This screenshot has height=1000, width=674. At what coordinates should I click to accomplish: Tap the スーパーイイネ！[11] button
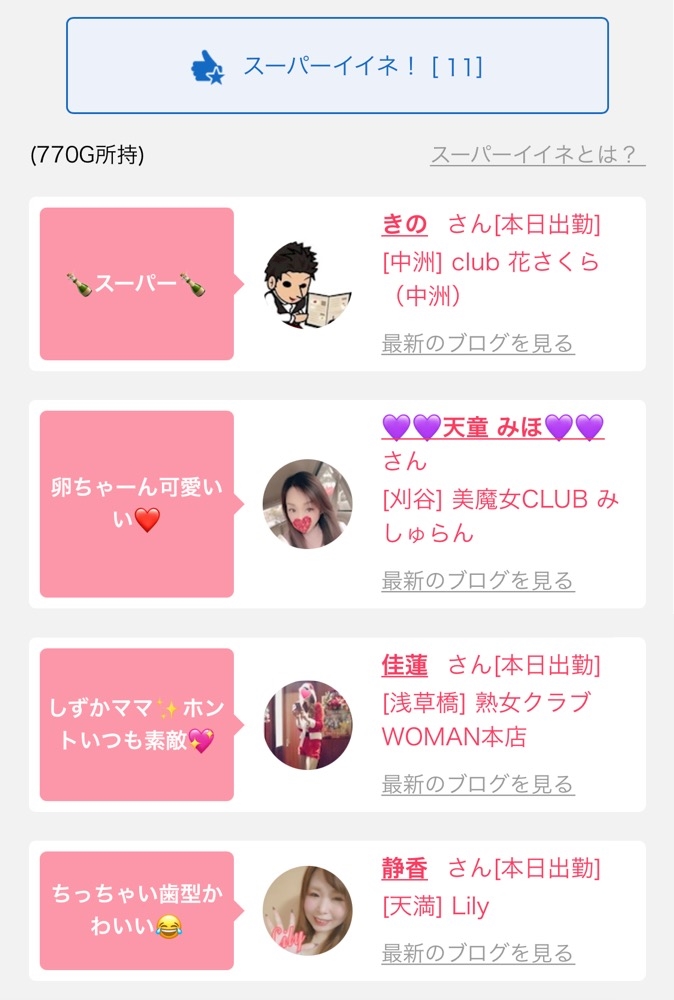[x=337, y=66]
